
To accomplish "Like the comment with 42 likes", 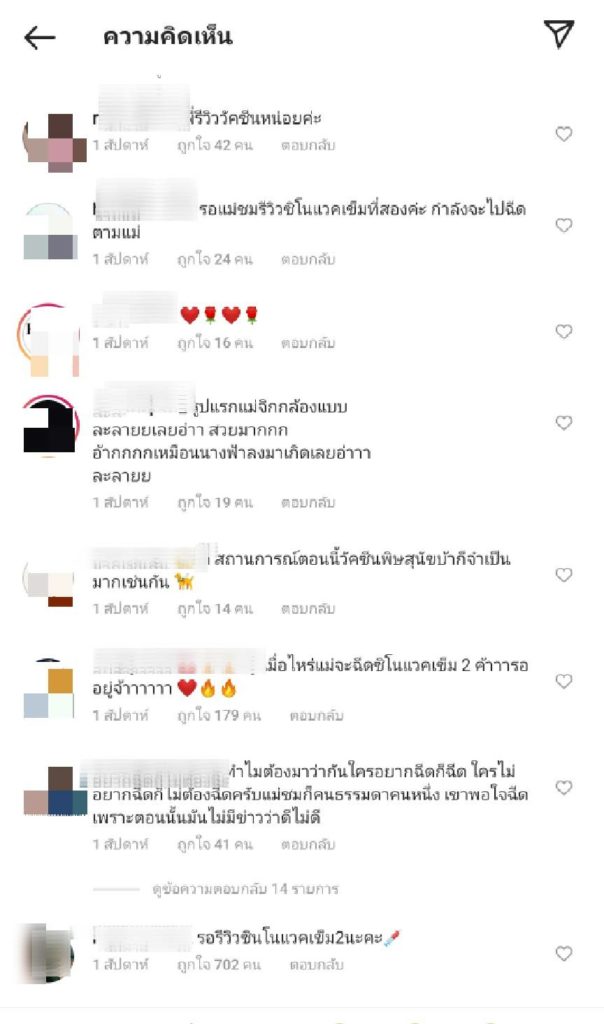I will [x=564, y=134].
